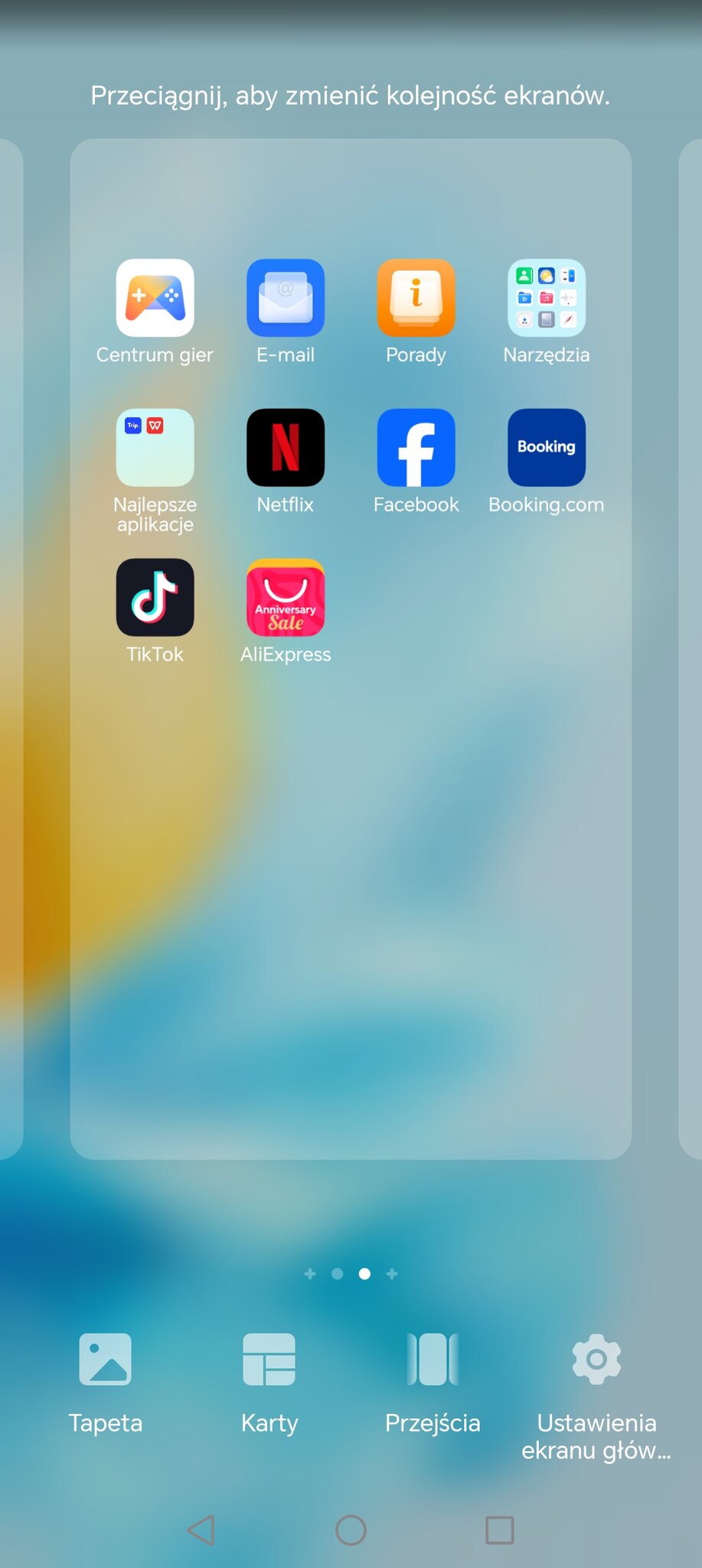Go to the first page indicator dot

[337, 1274]
